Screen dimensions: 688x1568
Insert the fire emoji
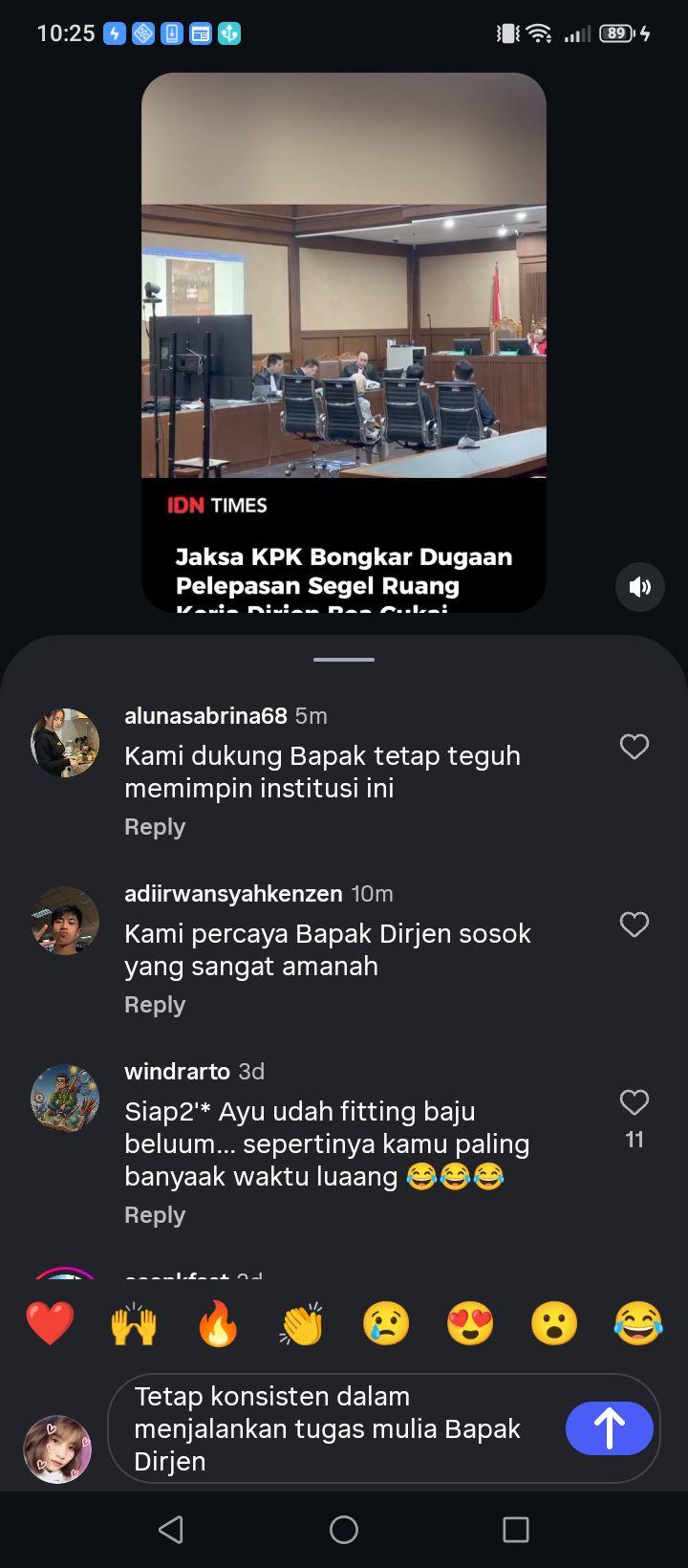click(218, 1325)
